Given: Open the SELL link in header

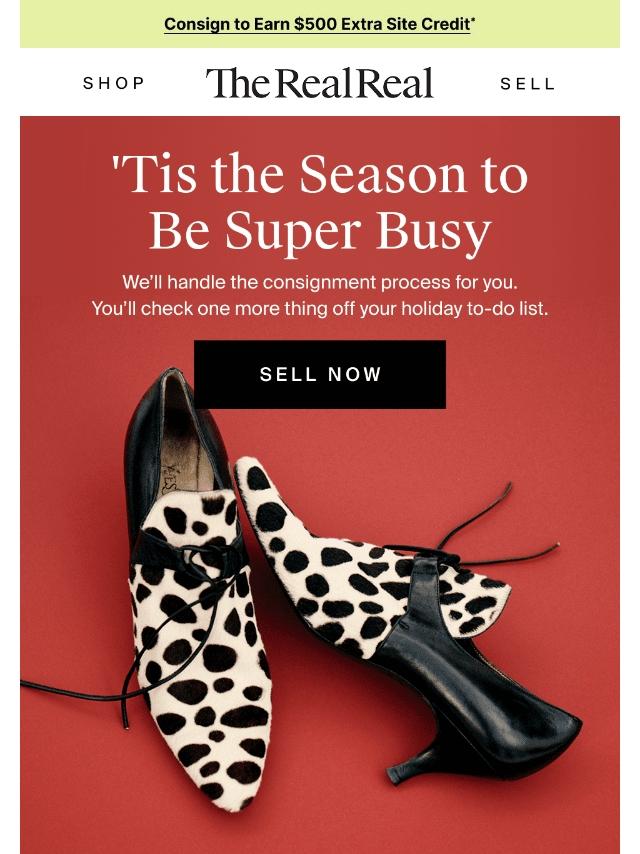Looking at the screenshot, I should click(x=527, y=84).
